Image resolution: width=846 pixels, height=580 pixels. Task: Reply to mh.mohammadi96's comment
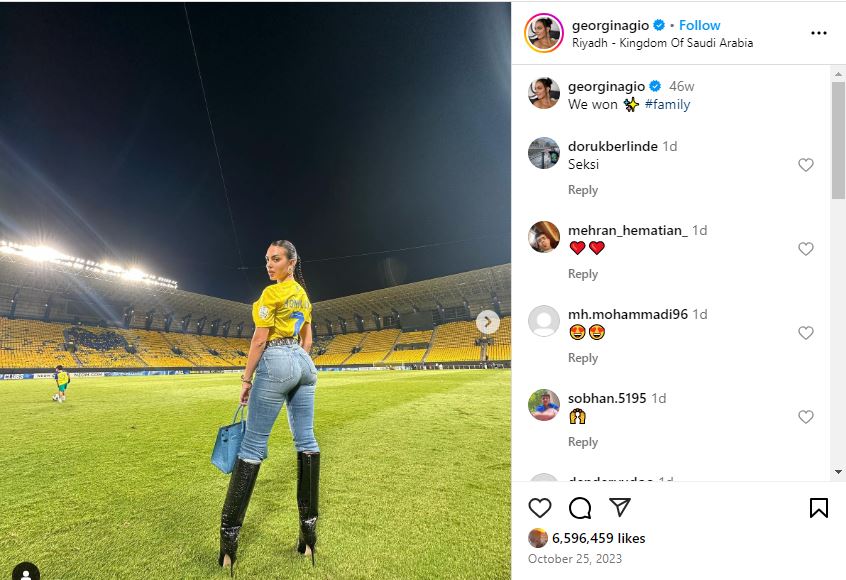tap(583, 358)
